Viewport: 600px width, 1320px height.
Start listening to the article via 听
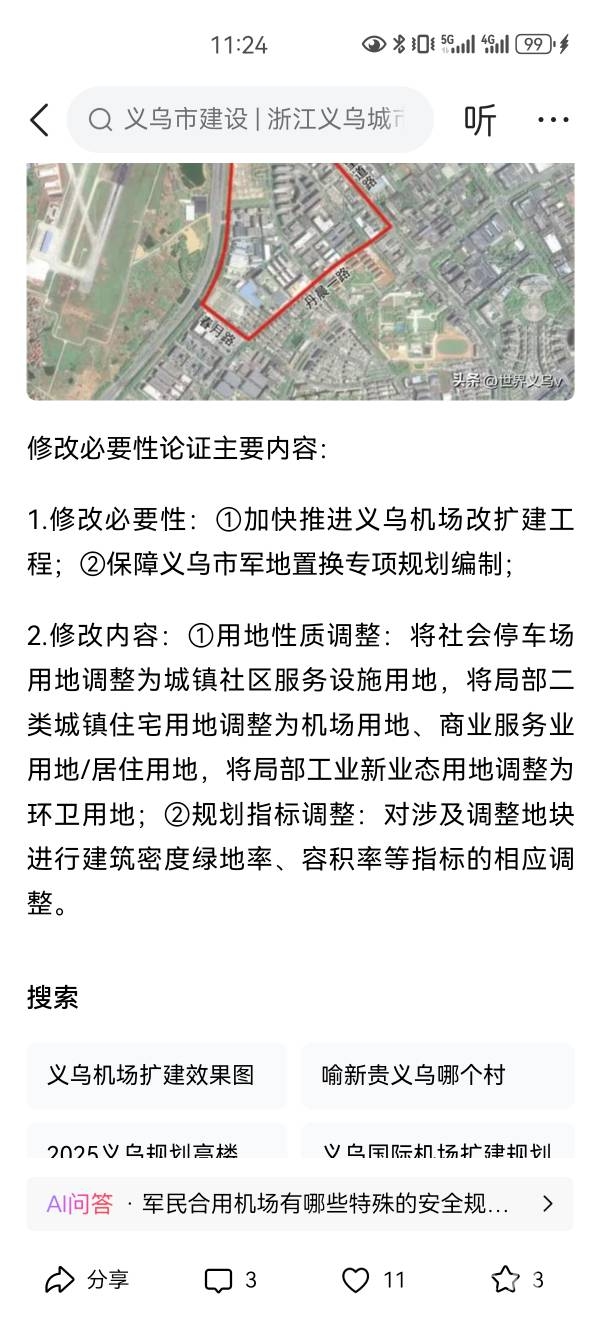(x=480, y=120)
